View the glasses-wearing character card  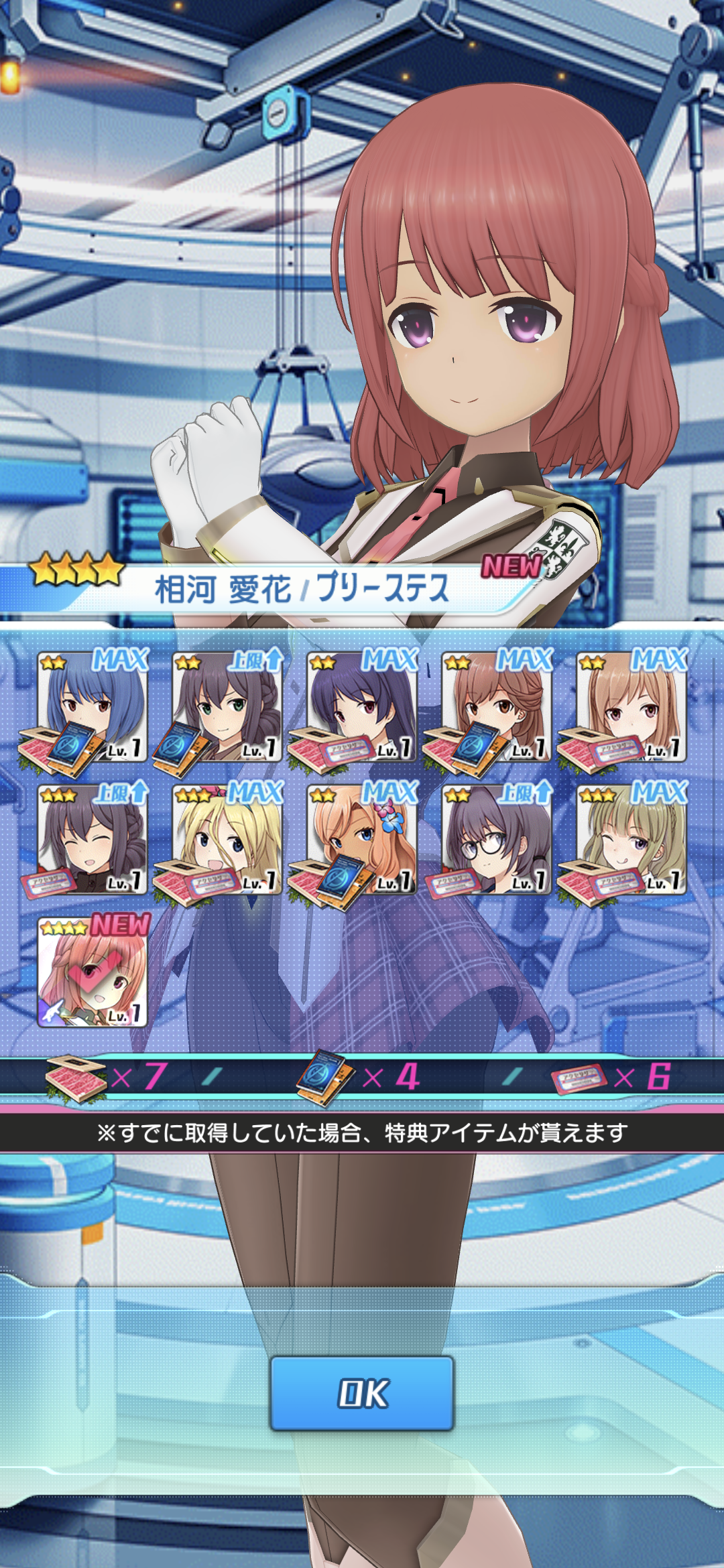pos(496,839)
